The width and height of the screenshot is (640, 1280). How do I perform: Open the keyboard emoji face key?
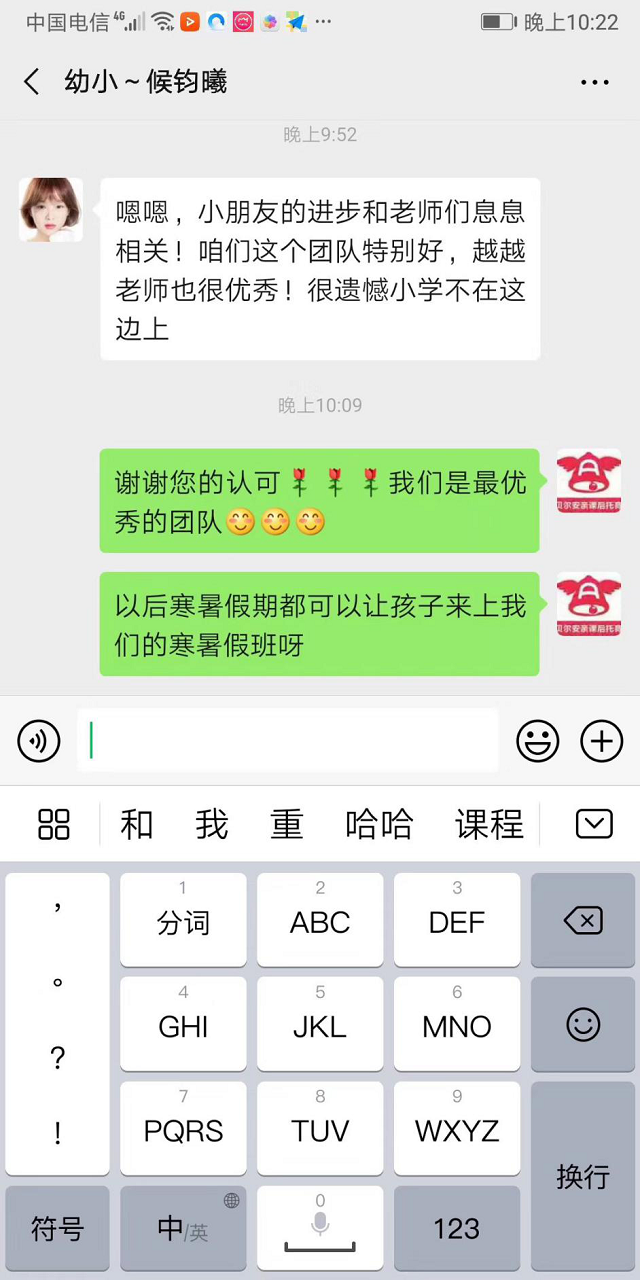[x=583, y=1024]
